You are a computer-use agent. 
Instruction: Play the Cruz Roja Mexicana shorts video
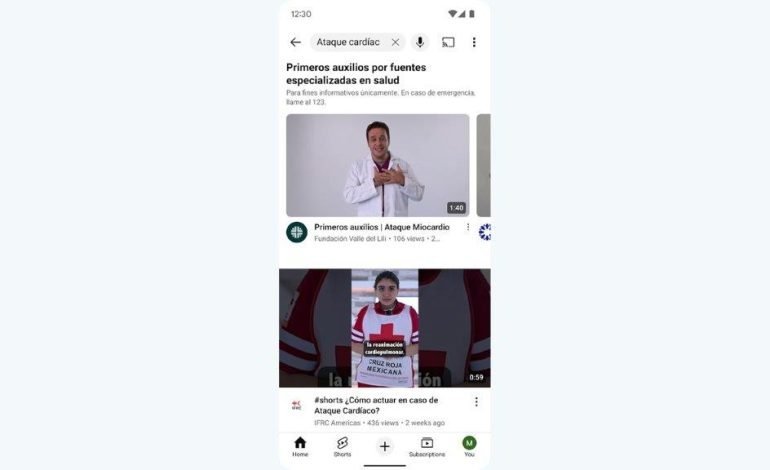pos(384,328)
